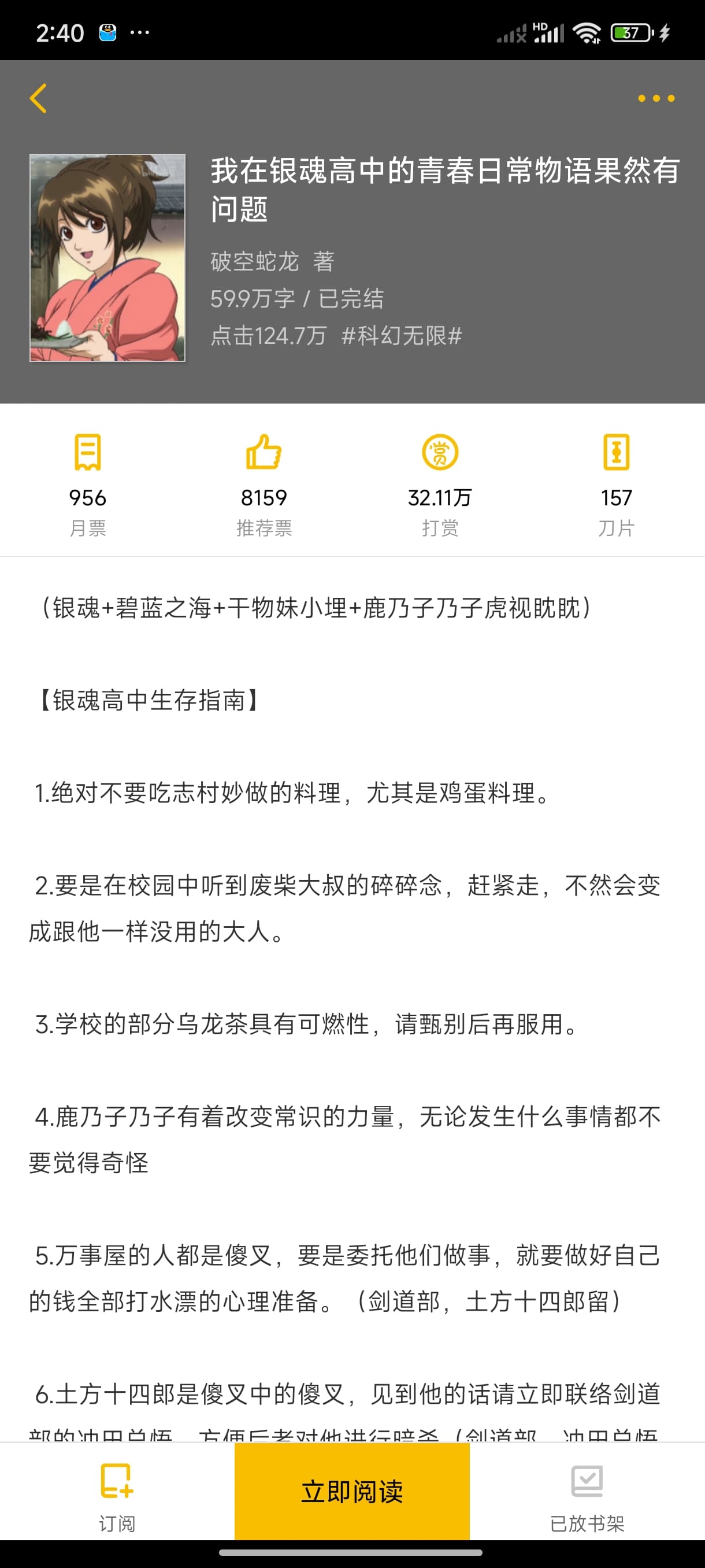Open the #科幻无限# tag
The height and width of the screenshot is (1568, 705).
(x=402, y=335)
